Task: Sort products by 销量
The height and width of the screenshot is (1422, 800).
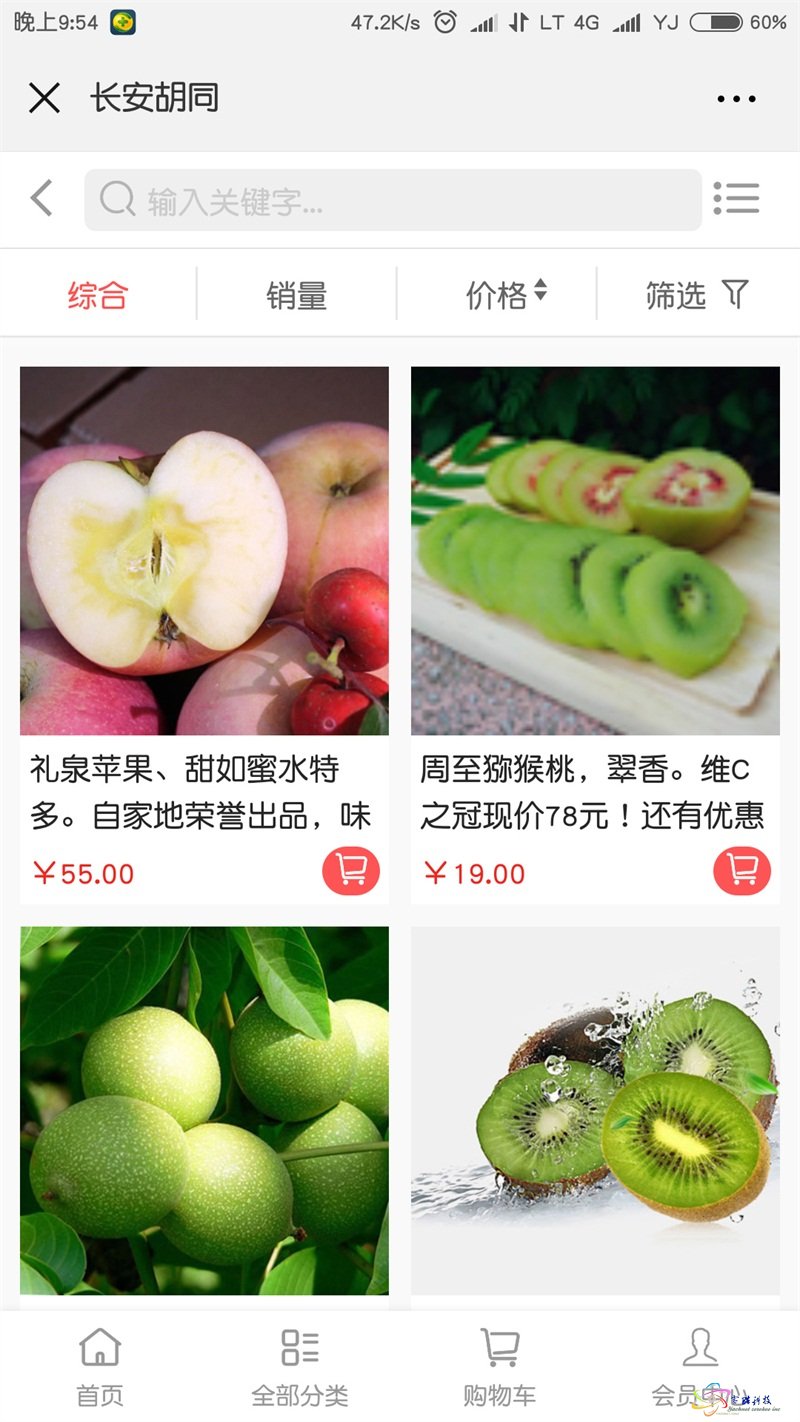Action: pos(297,295)
